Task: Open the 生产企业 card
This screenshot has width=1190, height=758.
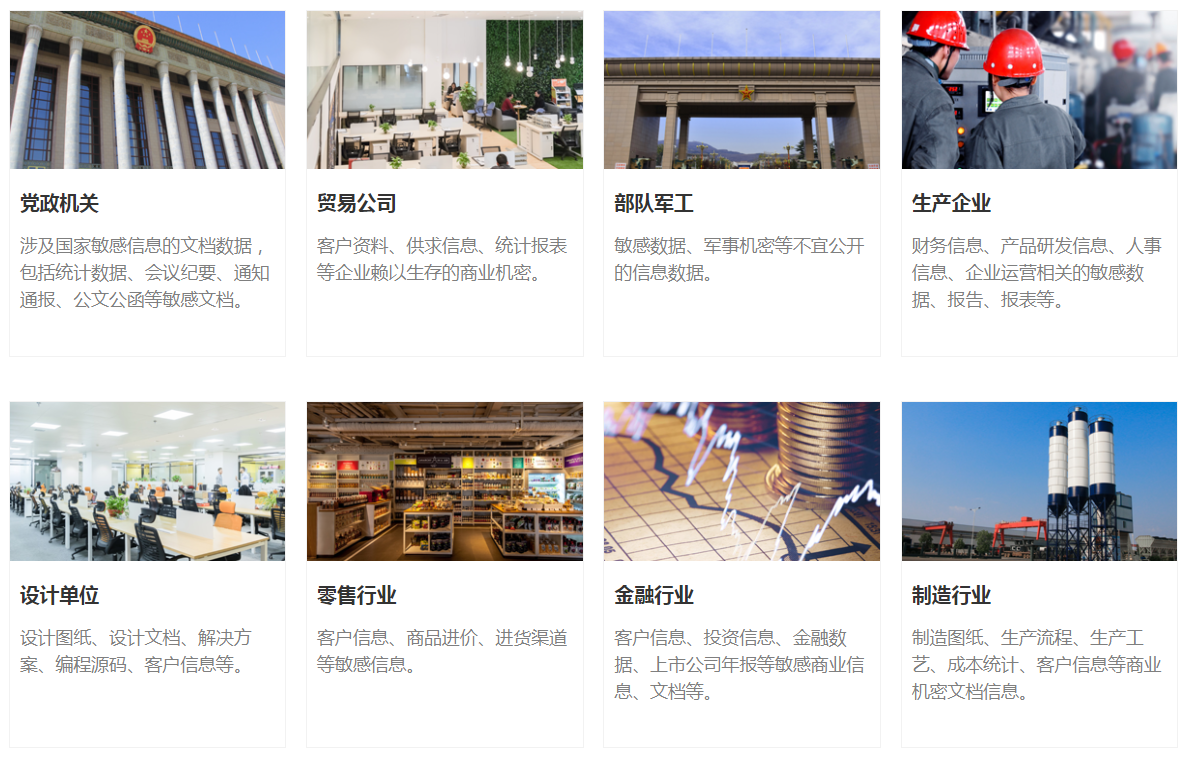Action: 1039,183
